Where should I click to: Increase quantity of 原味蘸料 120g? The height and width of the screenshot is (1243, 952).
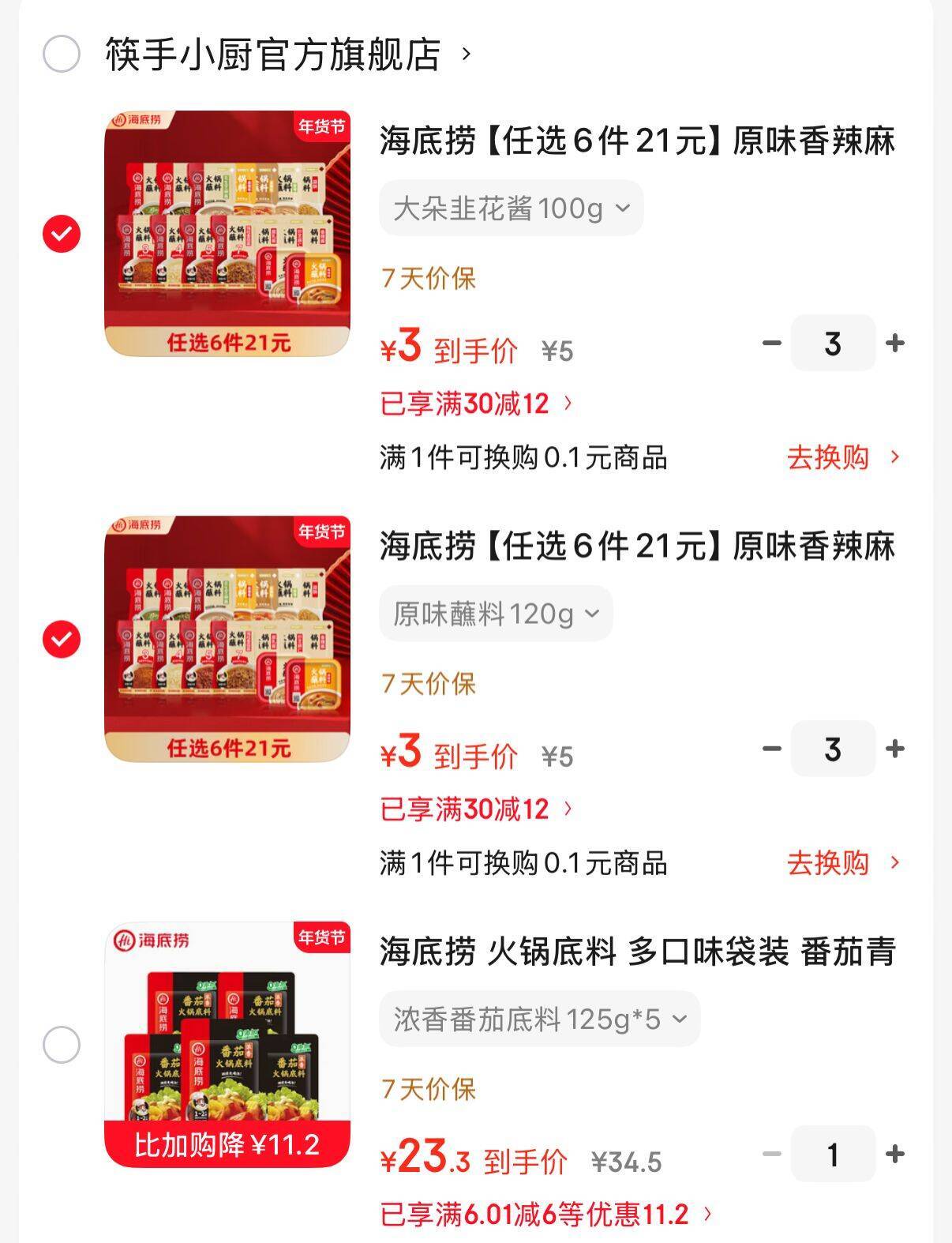click(894, 749)
